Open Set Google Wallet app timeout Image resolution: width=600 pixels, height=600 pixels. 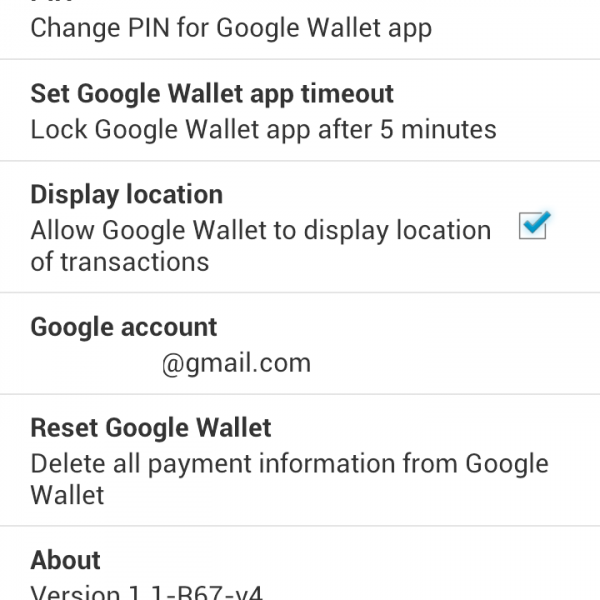point(263,111)
